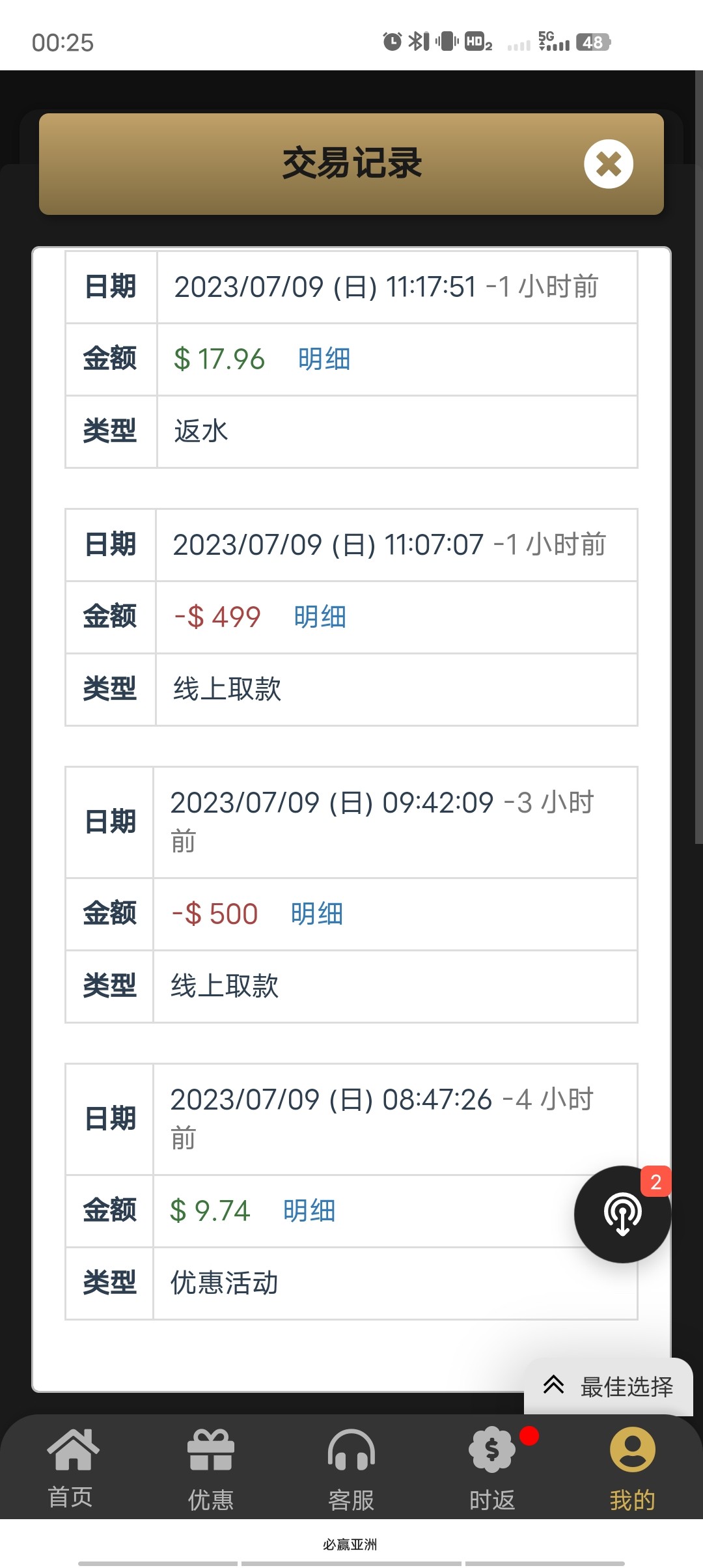This screenshot has width=703, height=1568.
Task: View 明细 for the $9.74 优惠活动 entry
Action: click(309, 1211)
